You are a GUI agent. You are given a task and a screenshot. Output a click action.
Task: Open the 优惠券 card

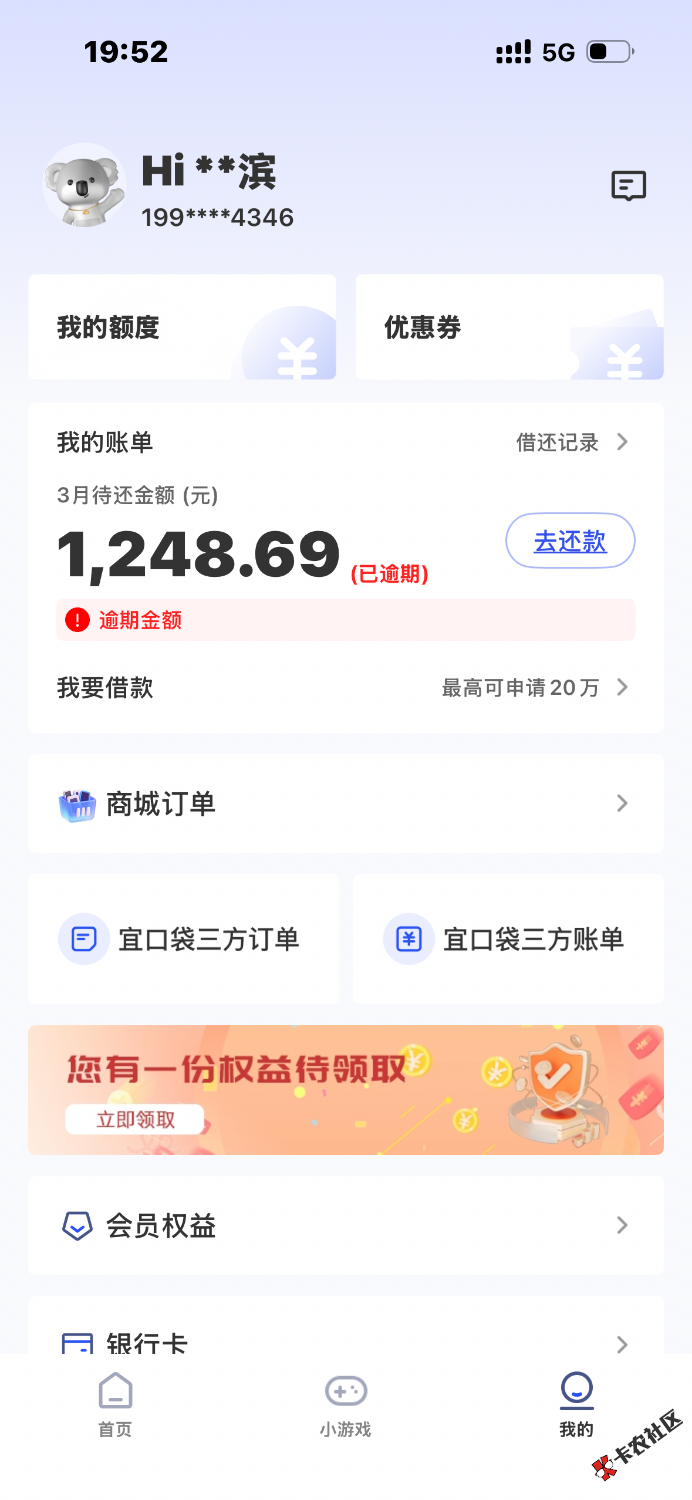[x=509, y=327]
